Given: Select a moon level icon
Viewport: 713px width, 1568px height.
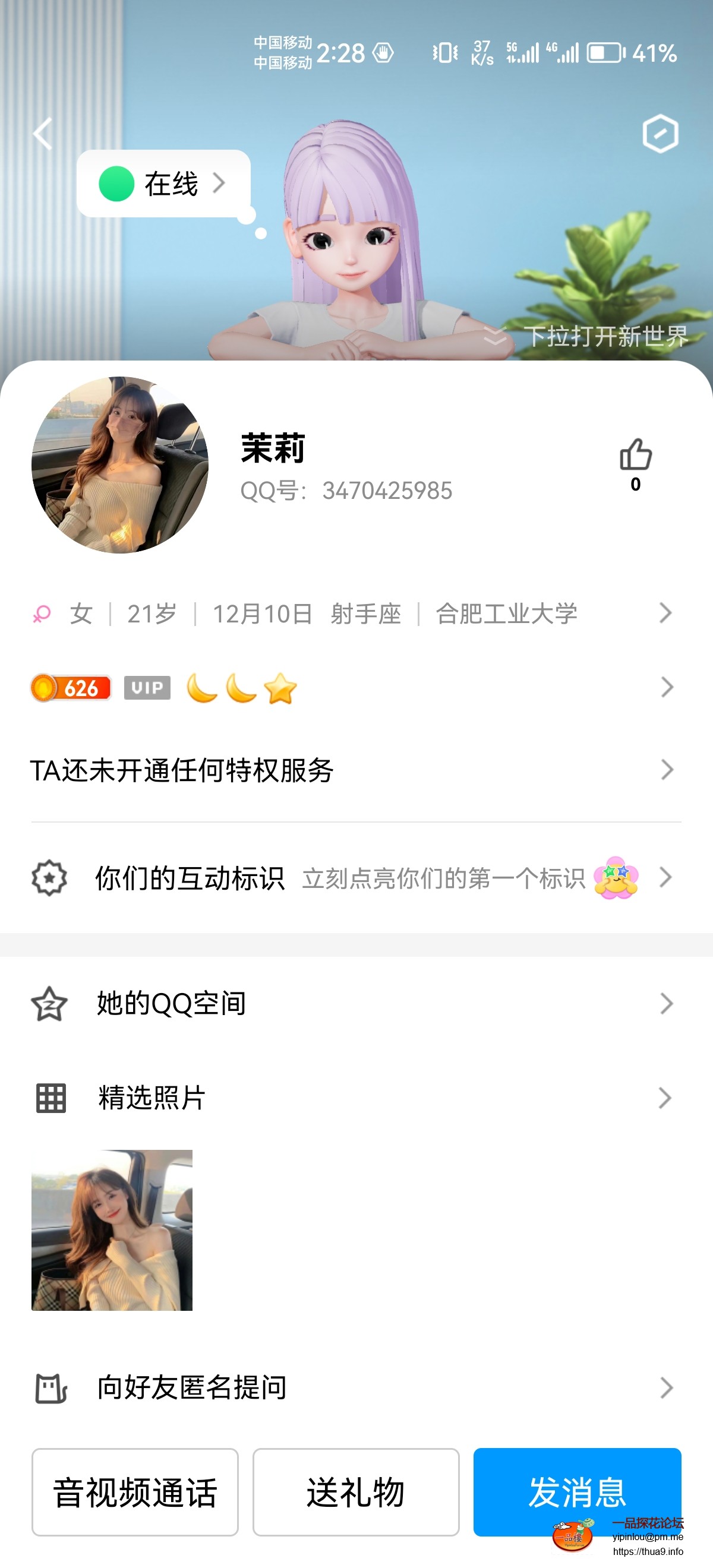Looking at the screenshot, I should click(201, 688).
